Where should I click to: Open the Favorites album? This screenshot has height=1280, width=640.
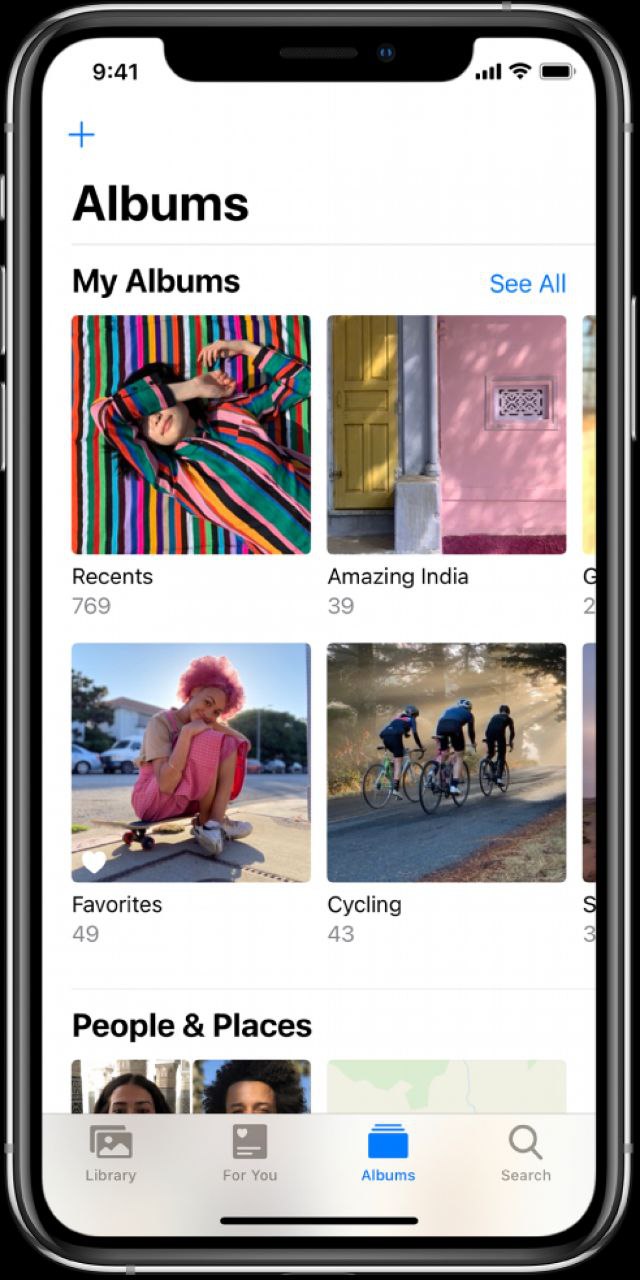[191, 762]
